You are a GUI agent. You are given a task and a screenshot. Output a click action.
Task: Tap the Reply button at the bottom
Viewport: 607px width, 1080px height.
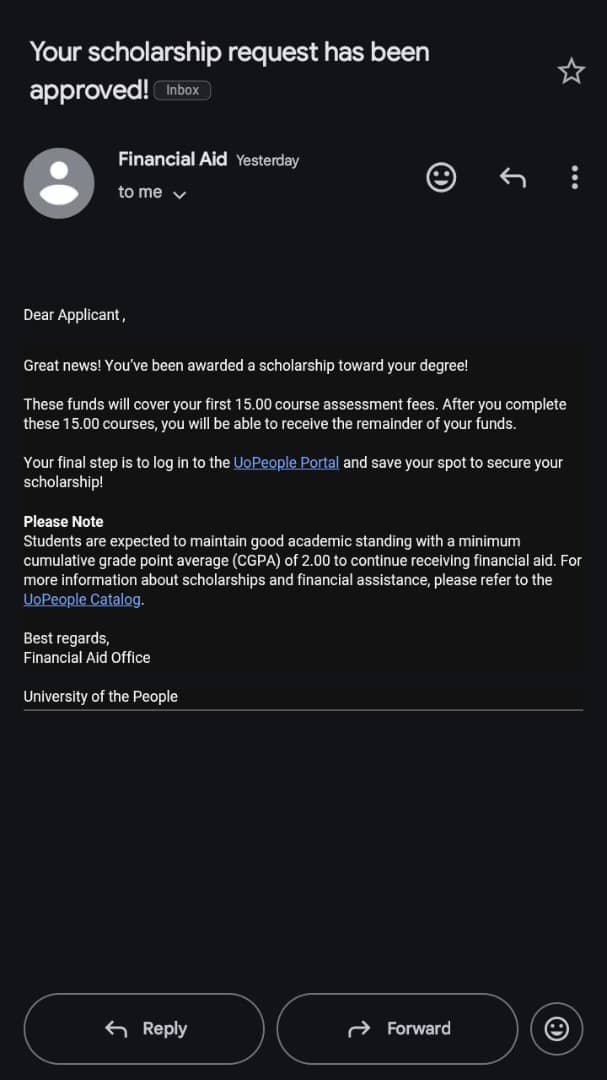[144, 1028]
